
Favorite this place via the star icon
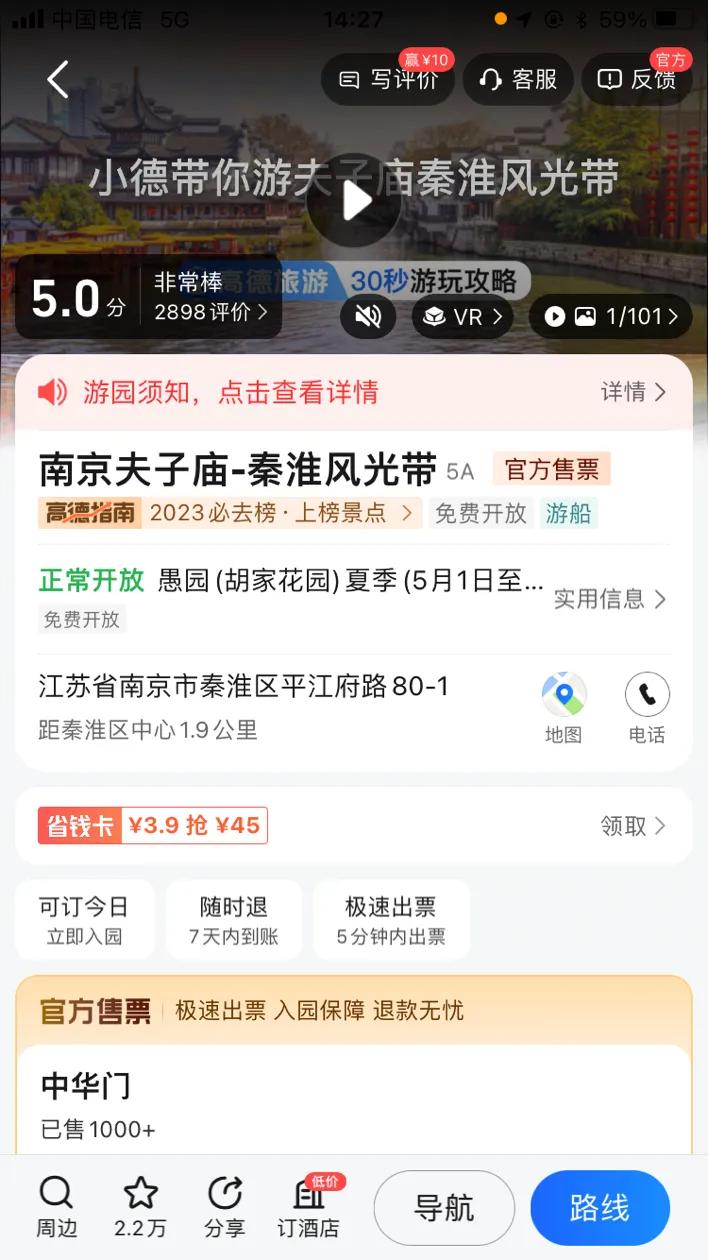pyautogui.click(x=140, y=1207)
